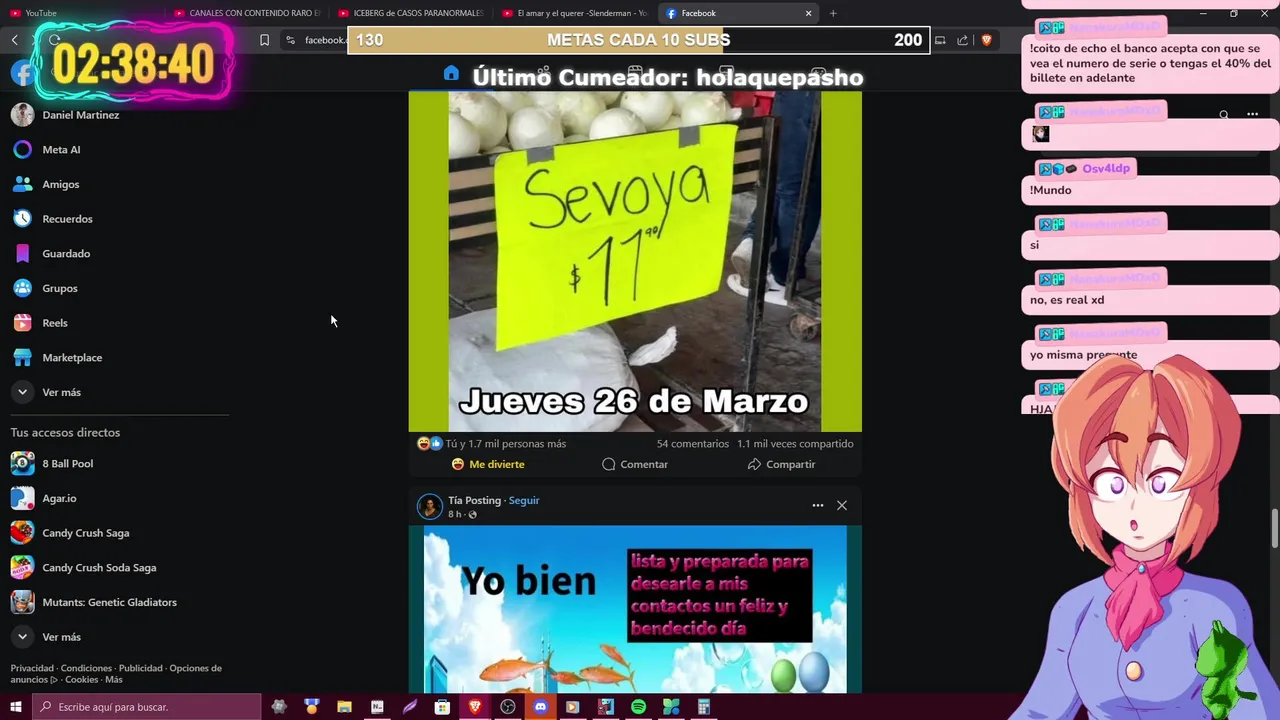Open Meta AI from the sidebar
The width and height of the screenshot is (1280, 720).
[61, 150]
